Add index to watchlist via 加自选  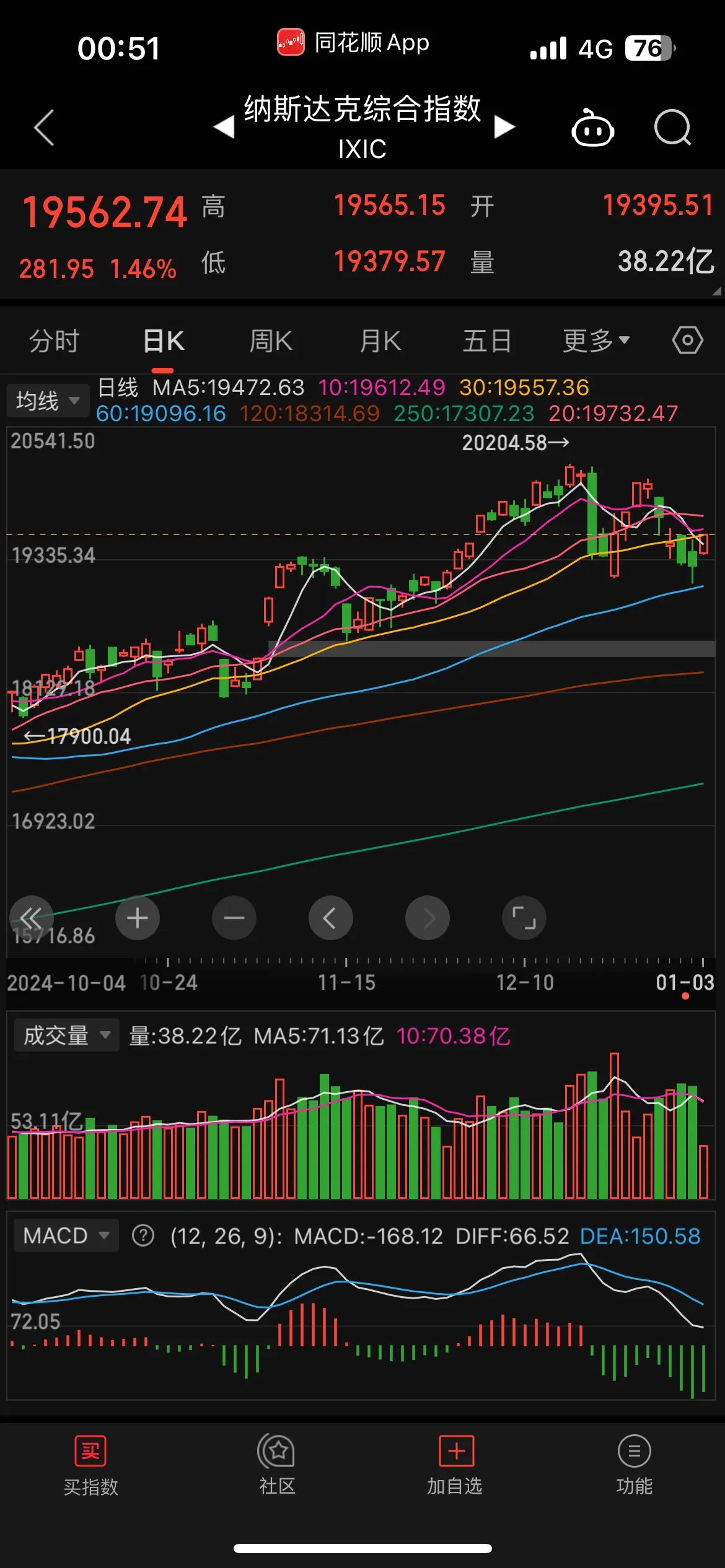(455, 1465)
